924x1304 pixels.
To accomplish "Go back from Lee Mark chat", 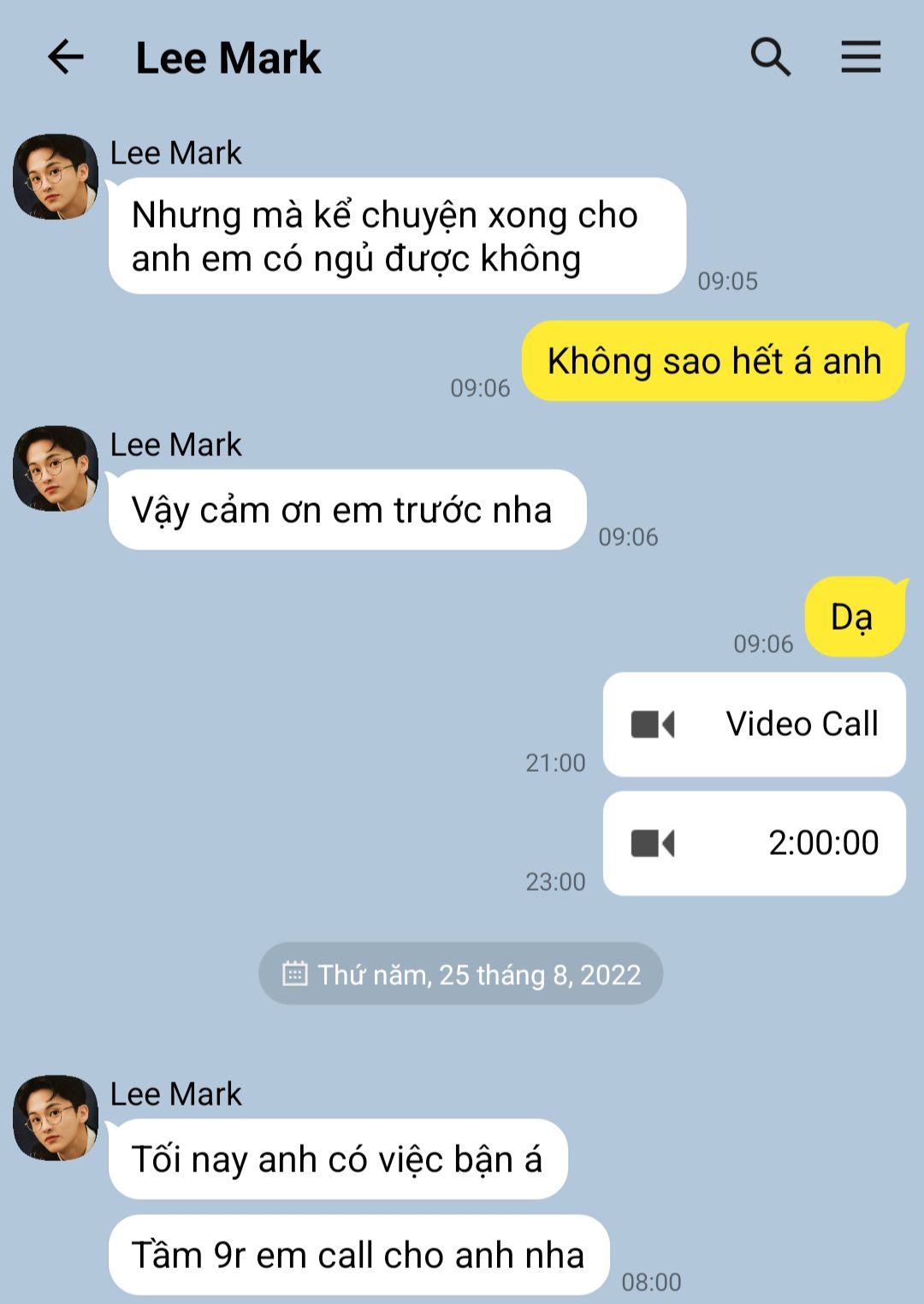I will [x=65, y=57].
